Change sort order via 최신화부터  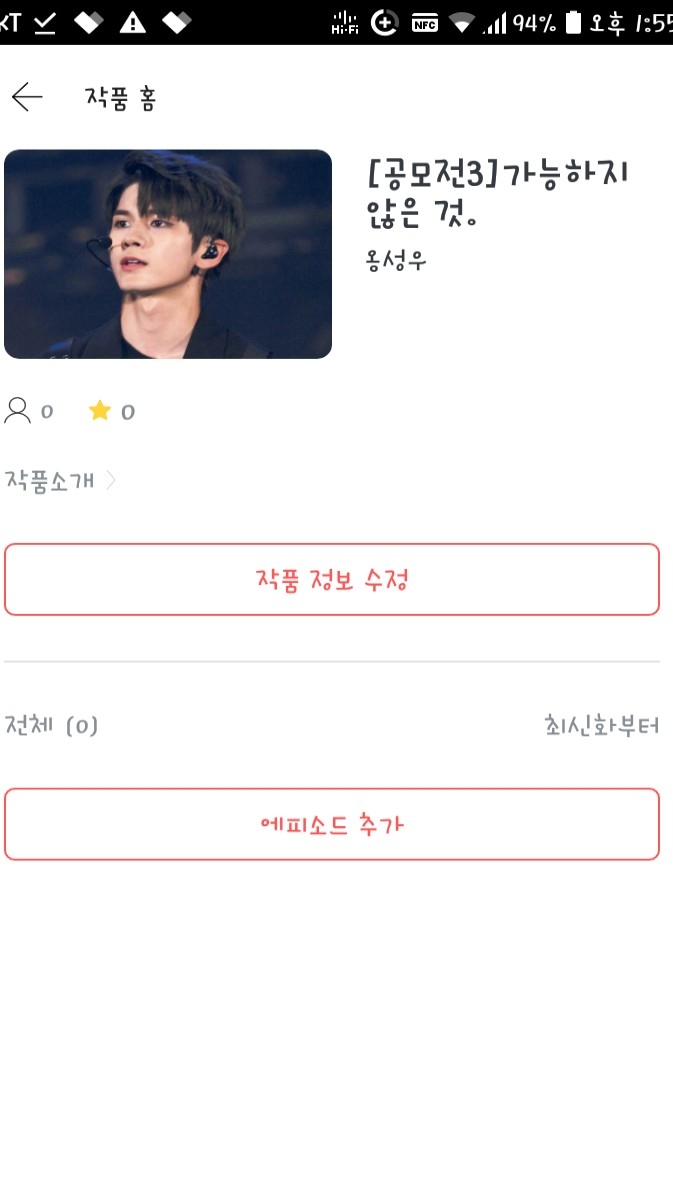click(601, 725)
